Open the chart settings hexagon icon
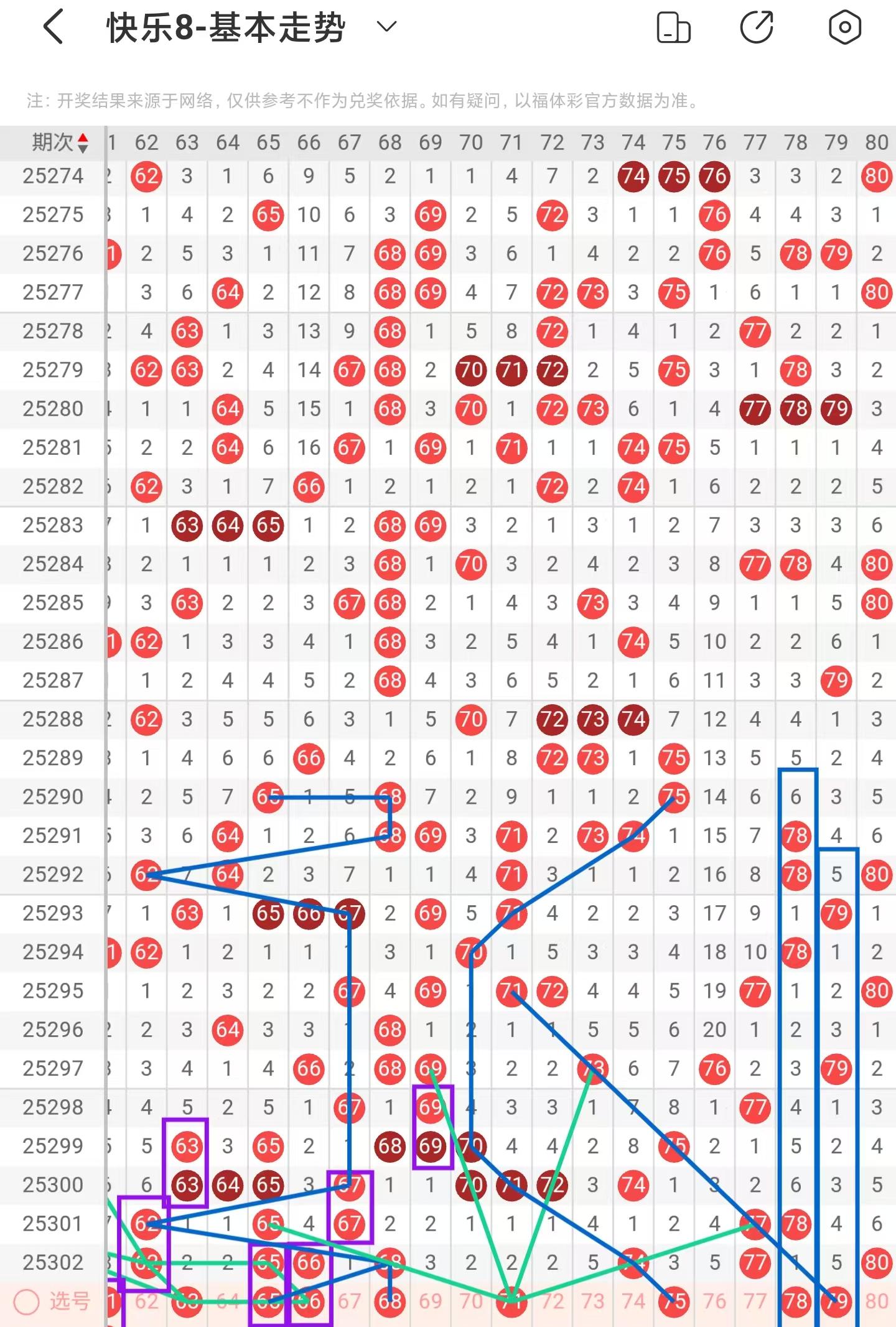The image size is (896, 1327). [x=844, y=27]
